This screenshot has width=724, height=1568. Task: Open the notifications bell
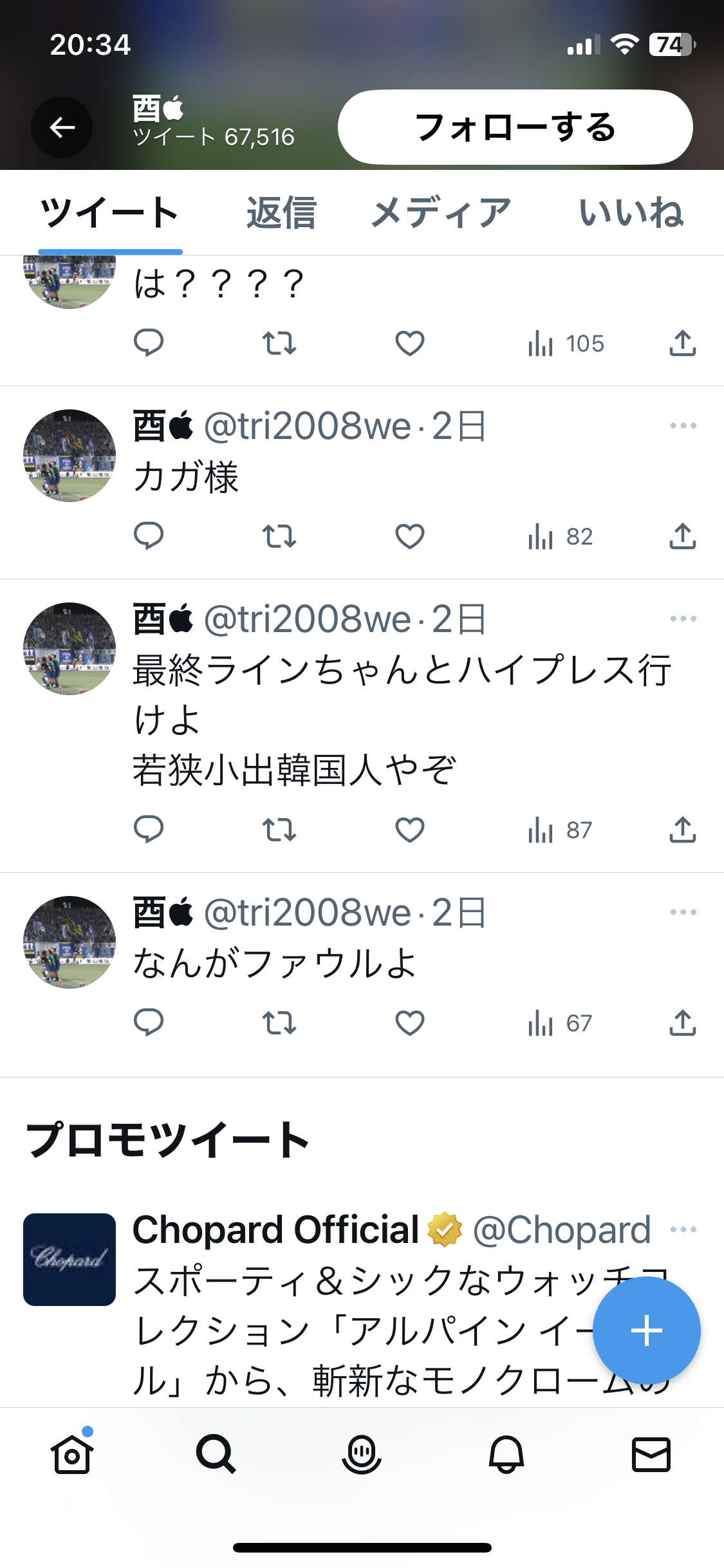(x=506, y=1455)
